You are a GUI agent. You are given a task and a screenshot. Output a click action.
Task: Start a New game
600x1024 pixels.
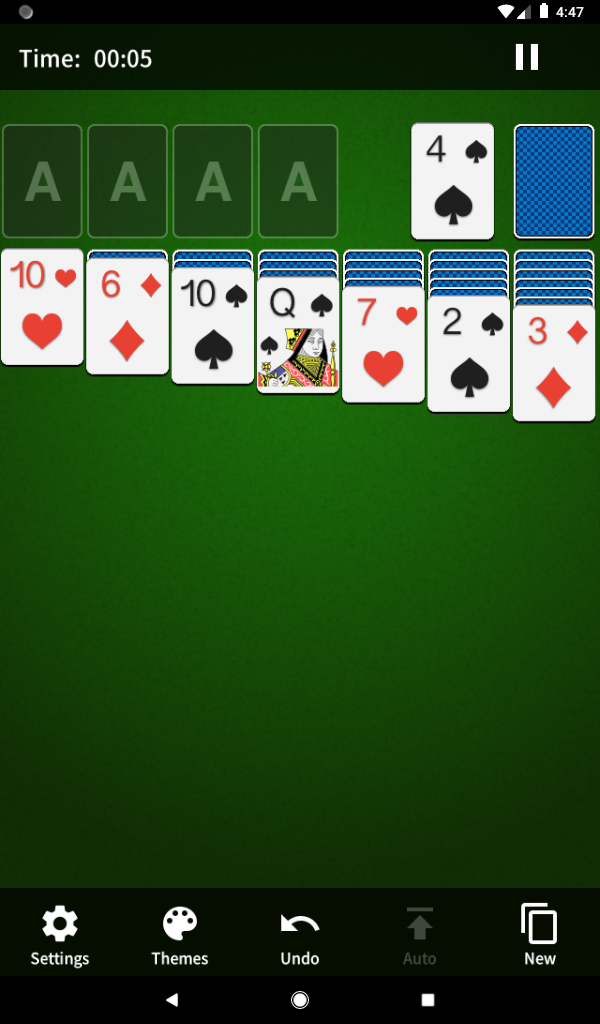coord(539,936)
